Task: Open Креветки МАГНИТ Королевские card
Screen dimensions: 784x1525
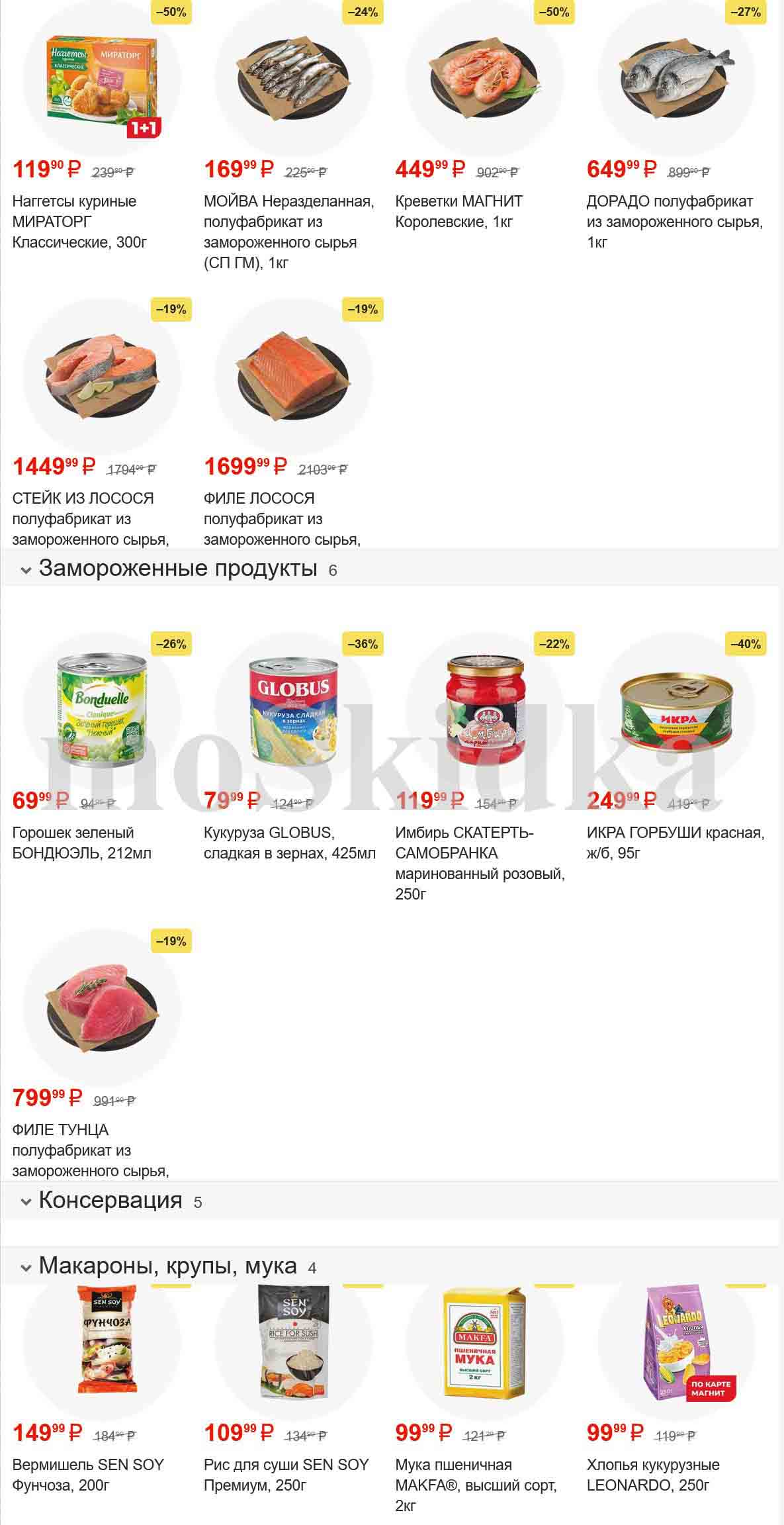Action: pyautogui.click(x=484, y=78)
